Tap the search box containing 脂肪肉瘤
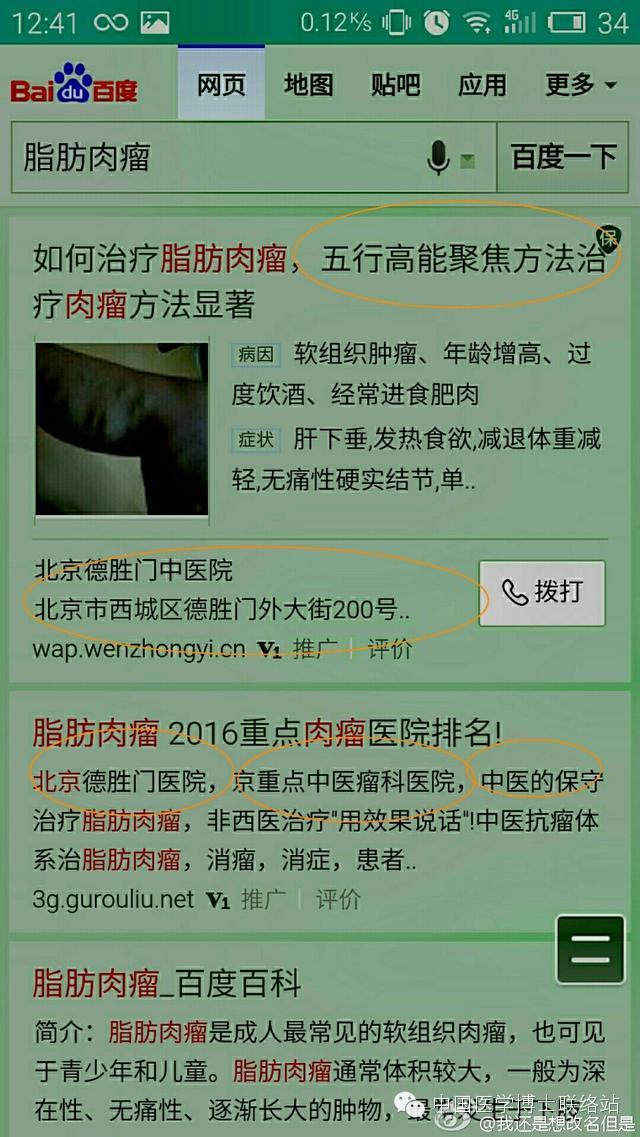This screenshot has width=640, height=1137. (220, 157)
